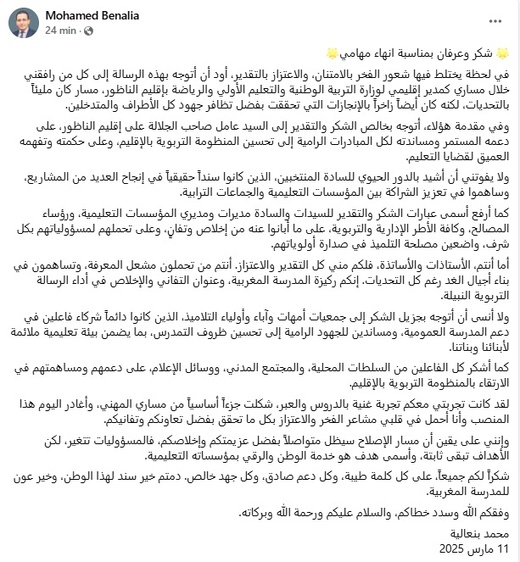The image size is (520, 562).
Task: Open the Mohamed Benalia profile name link
Action: coord(92,15)
